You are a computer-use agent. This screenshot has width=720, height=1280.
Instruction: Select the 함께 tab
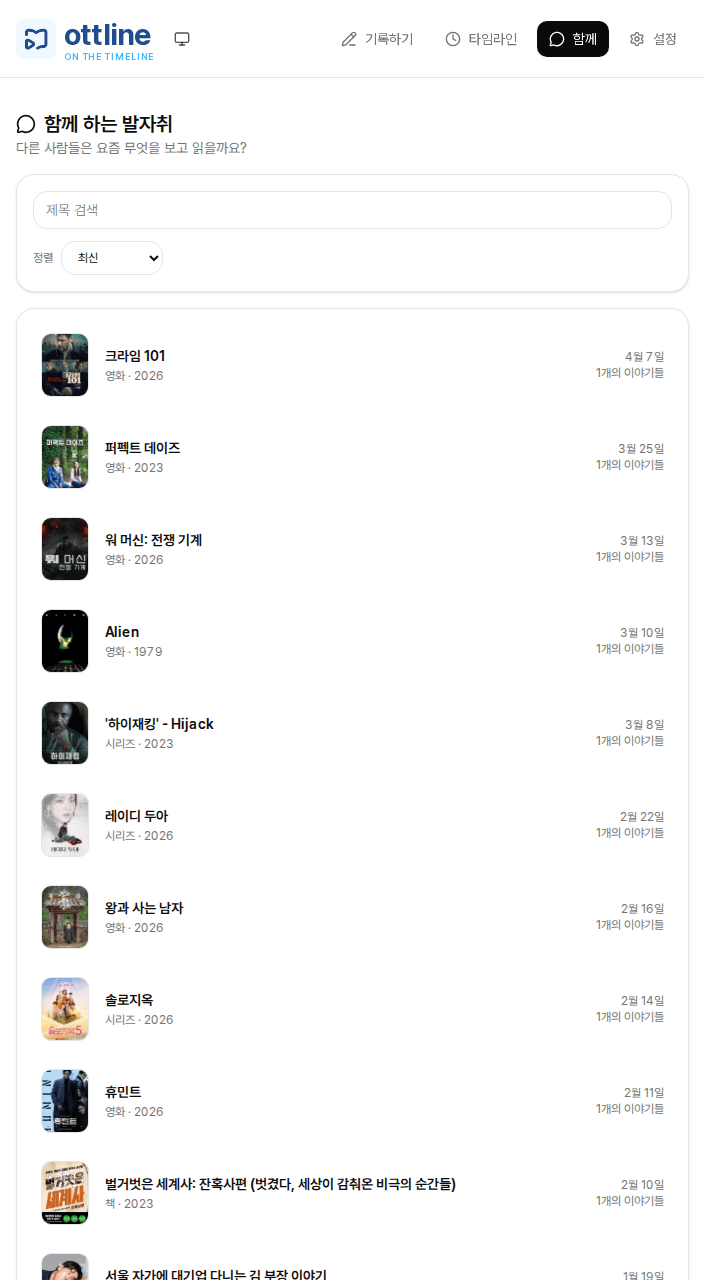click(573, 39)
